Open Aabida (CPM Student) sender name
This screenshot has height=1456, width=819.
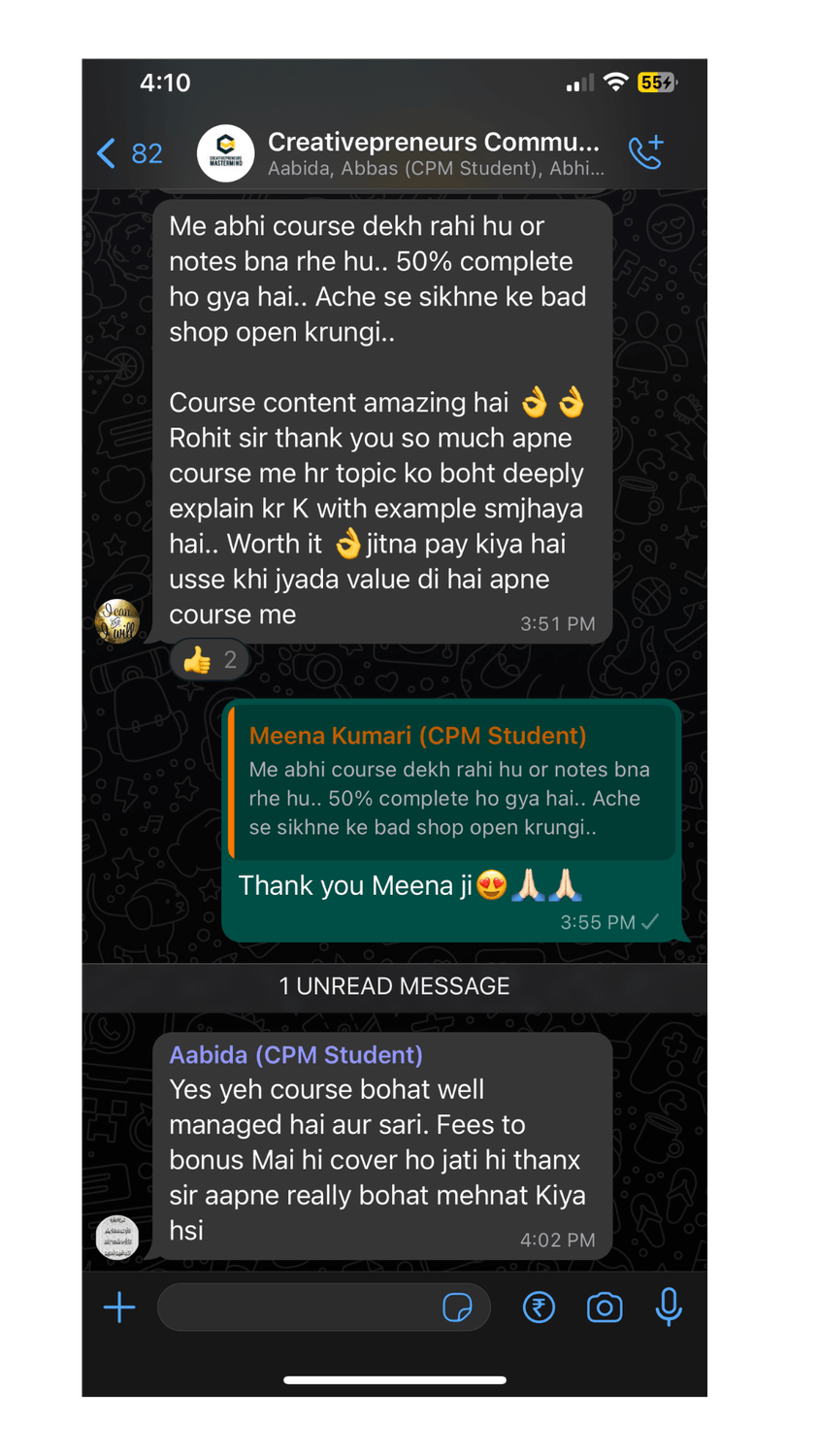pos(296,1055)
